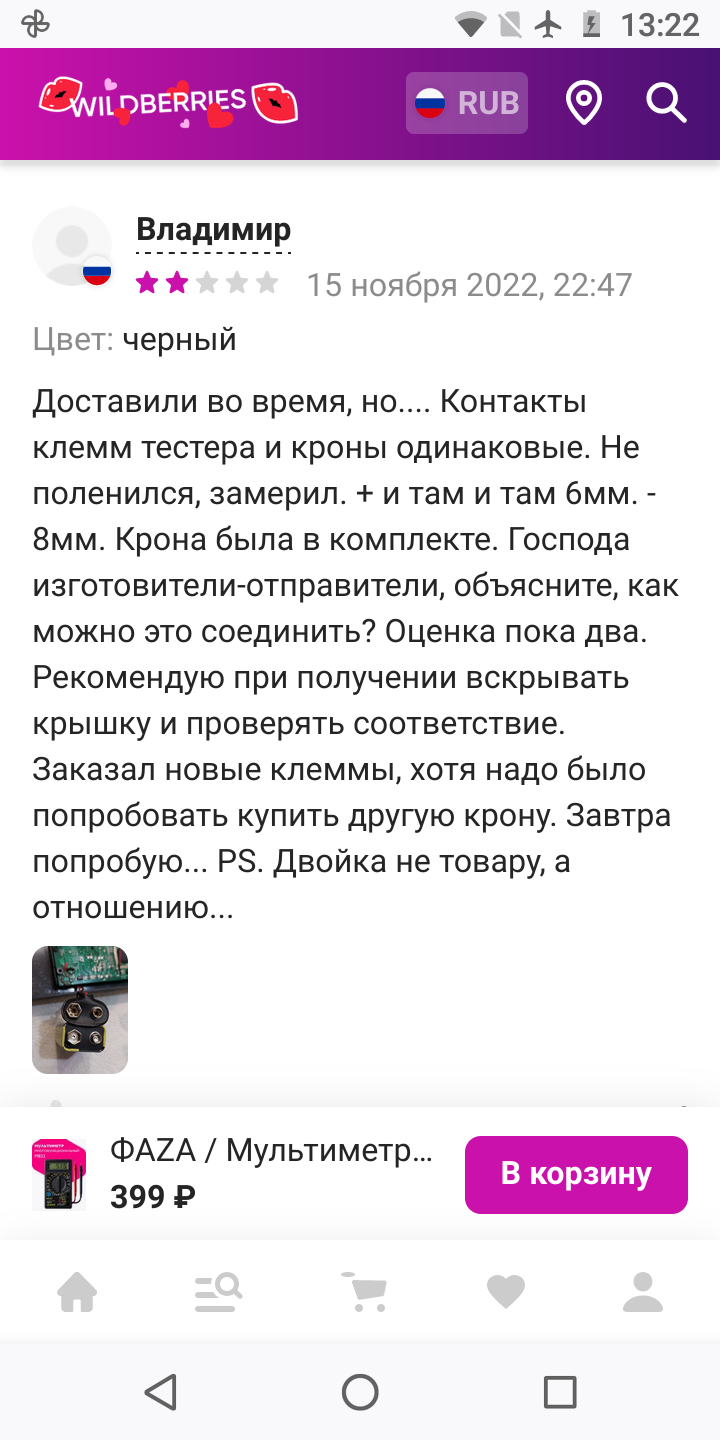Open the search magnifier
The height and width of the screenshot is (1440, 720).
tap(665, 103)
